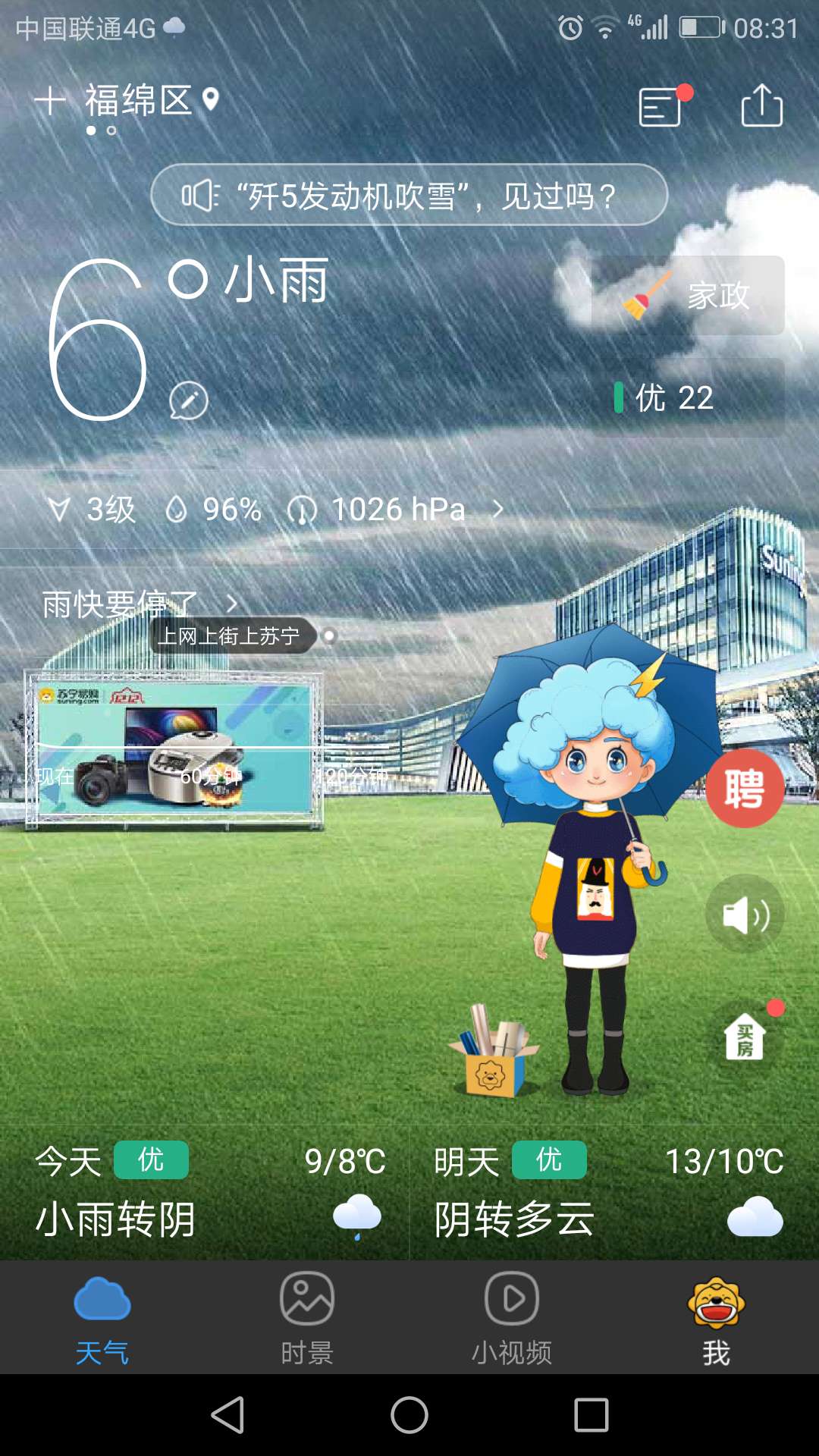Open the 我 profile tab

(716, 1318)
